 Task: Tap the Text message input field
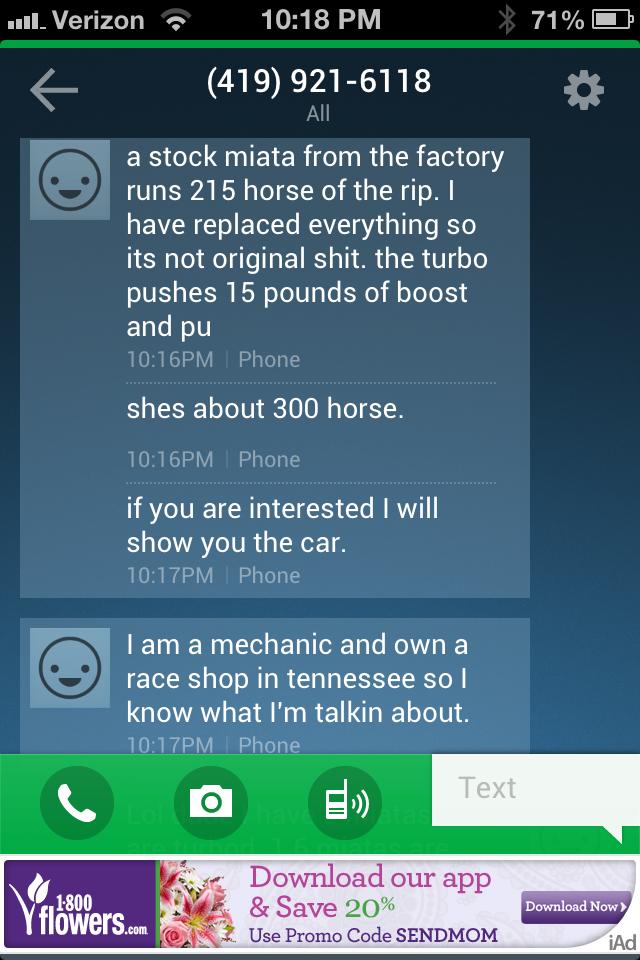(x=535, y=790)
